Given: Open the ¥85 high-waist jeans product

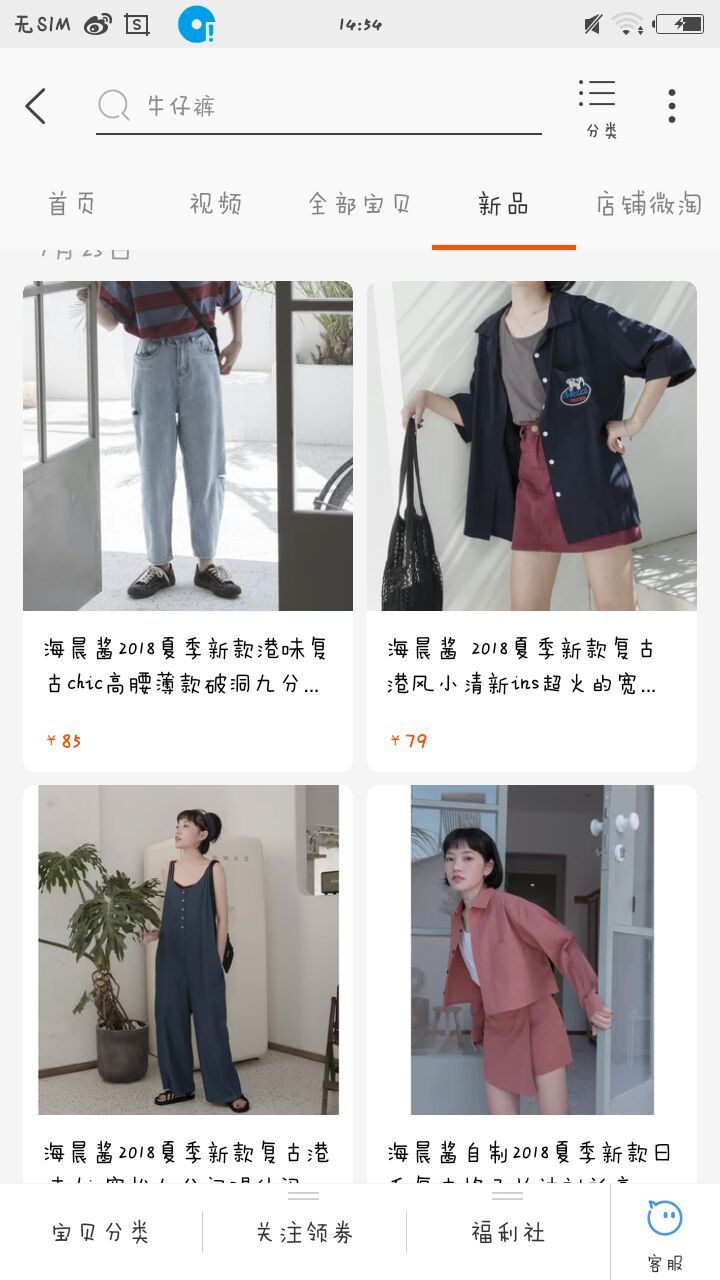Looking at the screenshot, I should pyautogui.click(x=188, y=525).
